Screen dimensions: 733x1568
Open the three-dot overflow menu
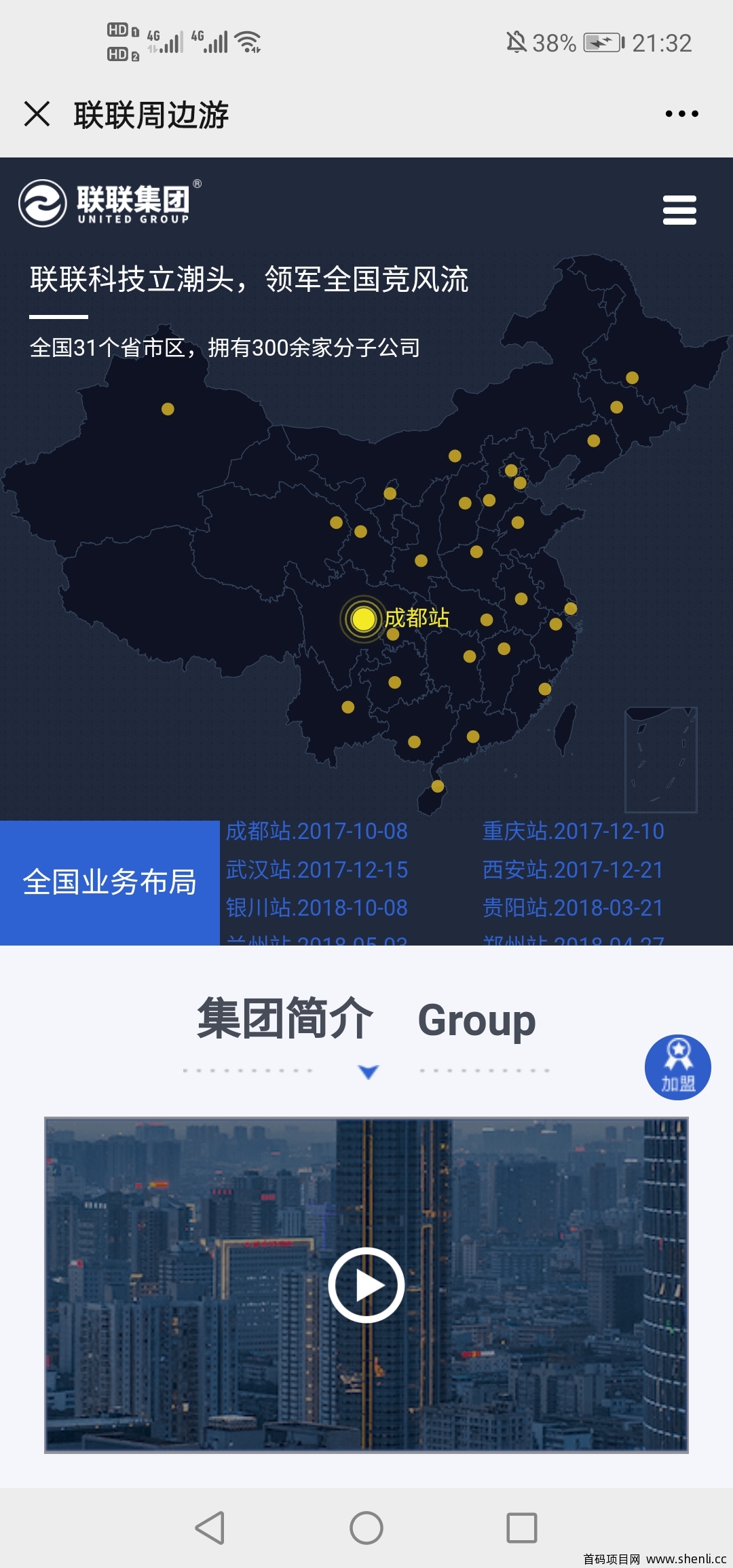681,113
